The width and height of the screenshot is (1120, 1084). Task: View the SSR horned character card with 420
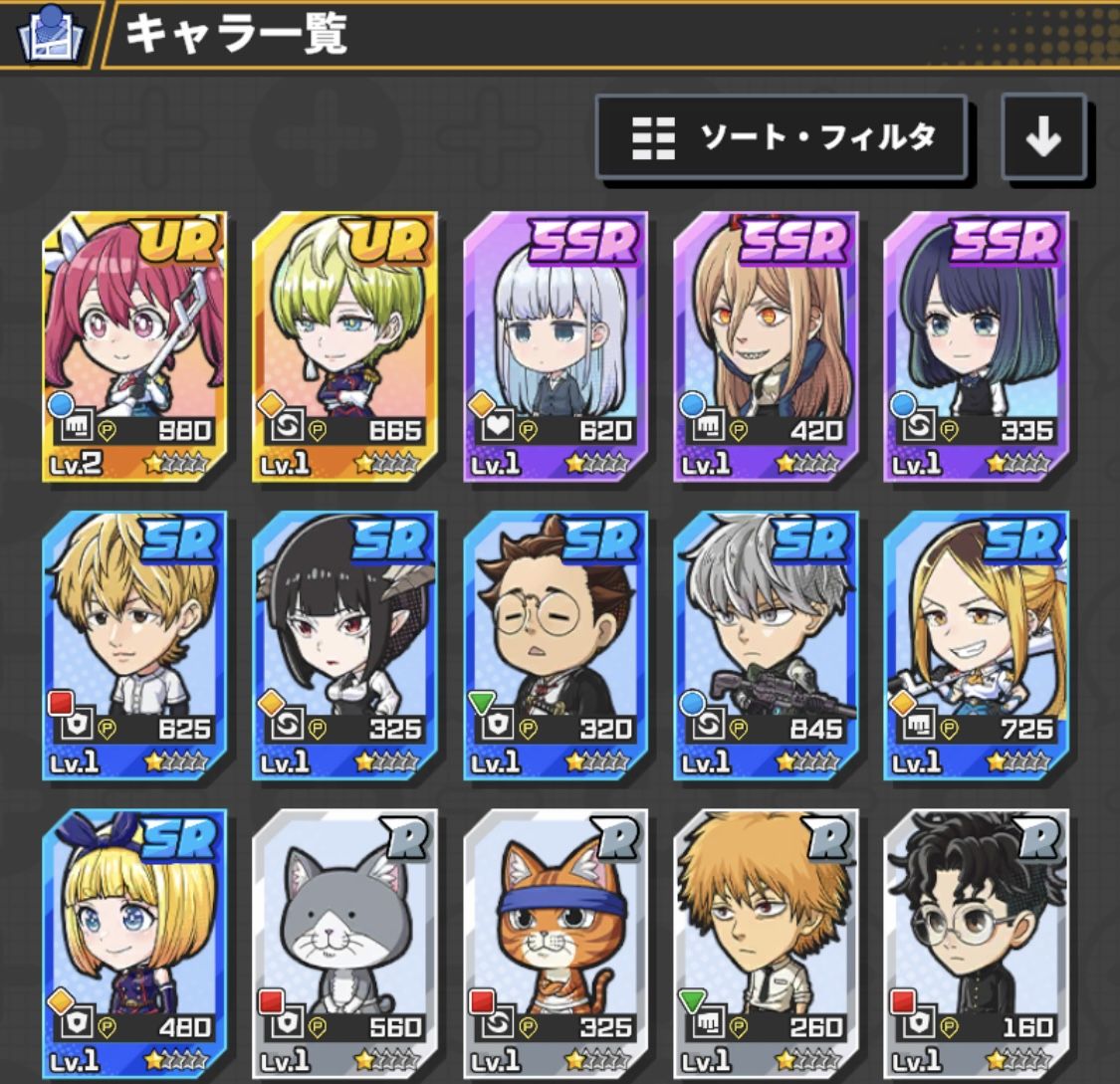(x=766, y=345)
